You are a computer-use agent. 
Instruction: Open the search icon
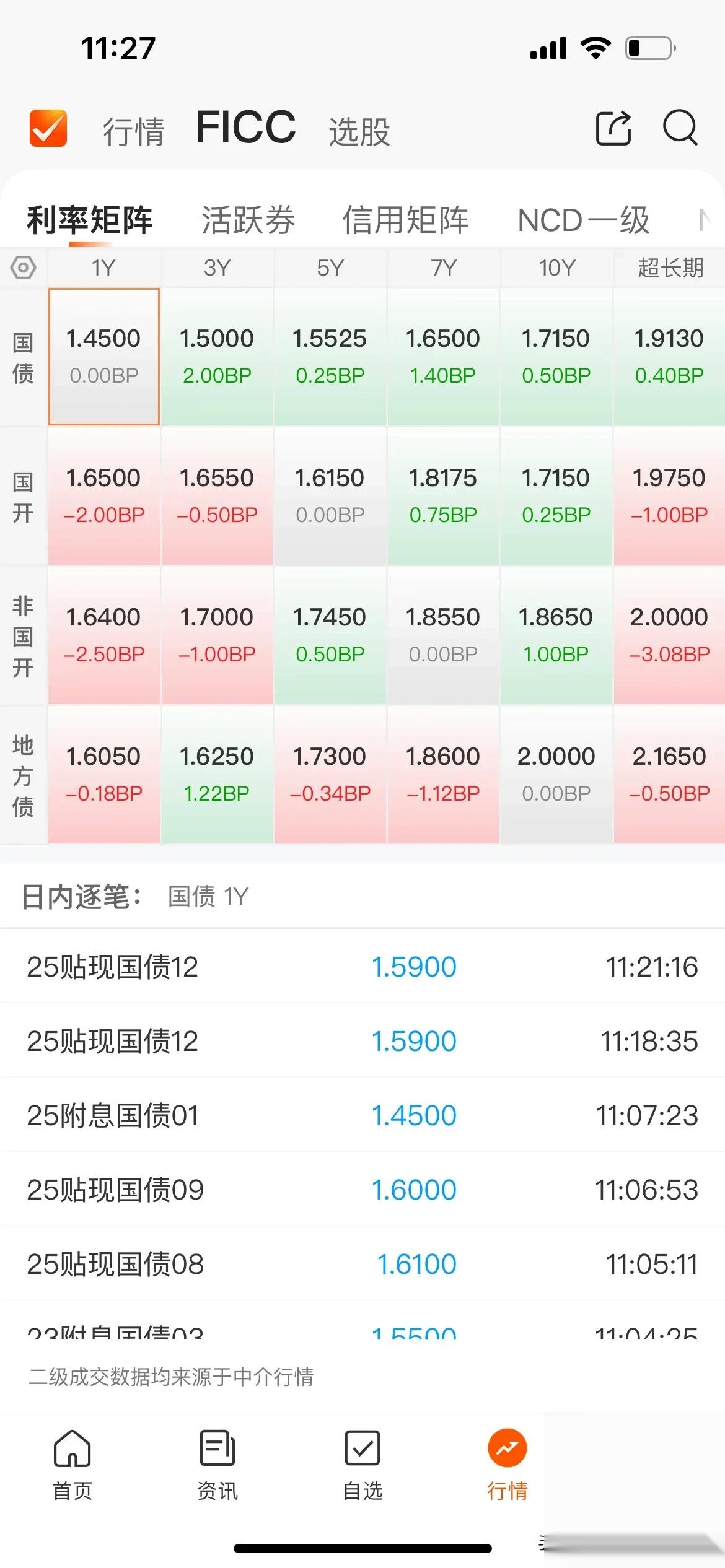pyautogui.click(x=680, y=127)
